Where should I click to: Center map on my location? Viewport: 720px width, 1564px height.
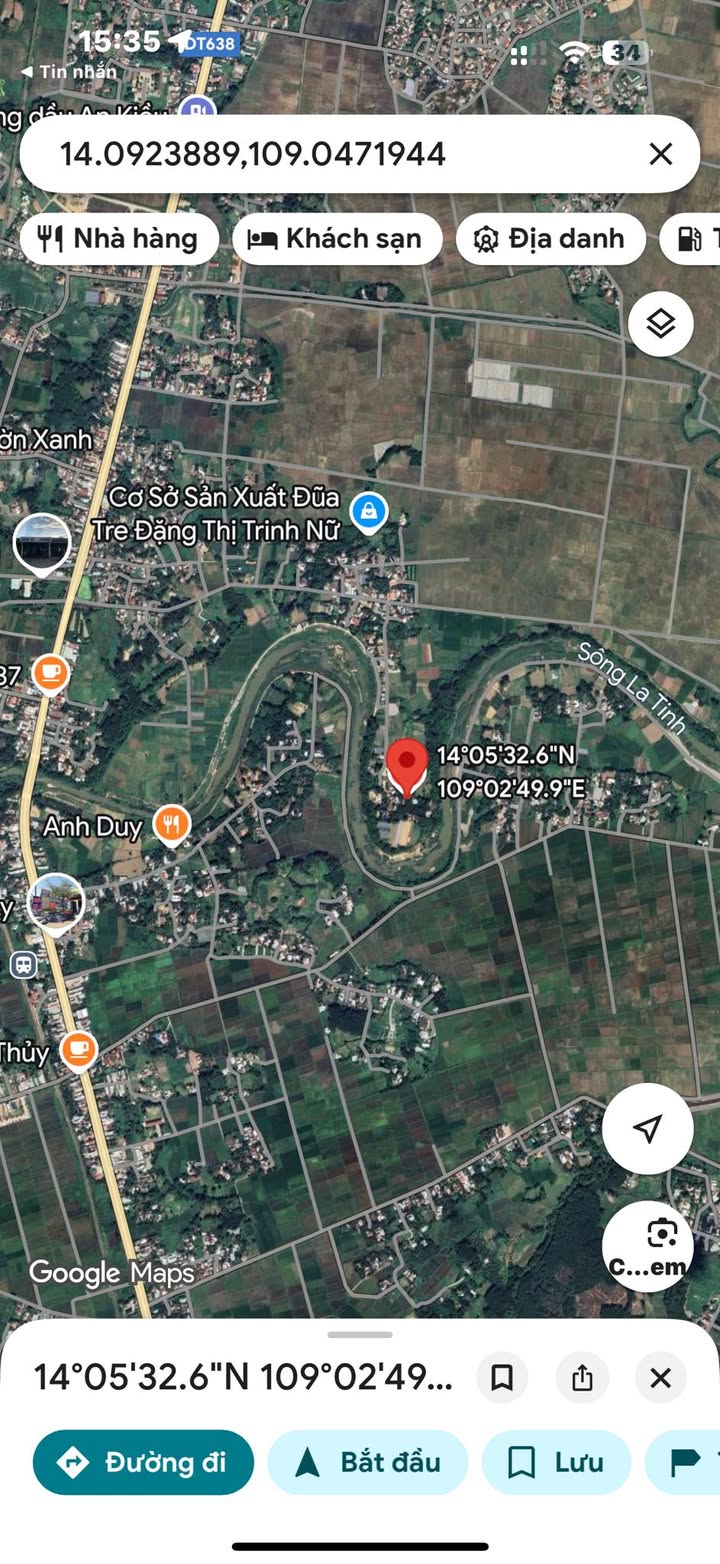(x=647, y=1128)
